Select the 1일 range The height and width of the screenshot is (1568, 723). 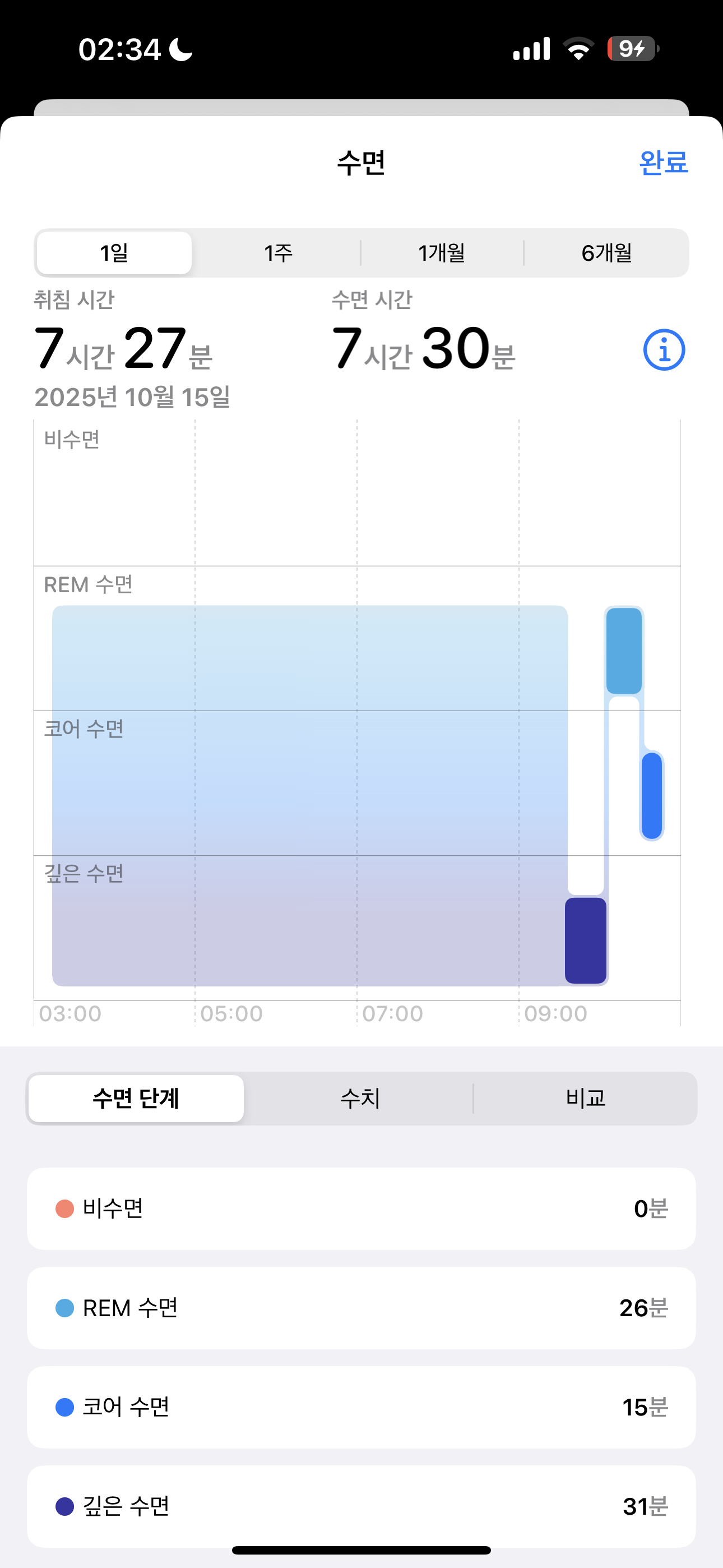point(114,252)
